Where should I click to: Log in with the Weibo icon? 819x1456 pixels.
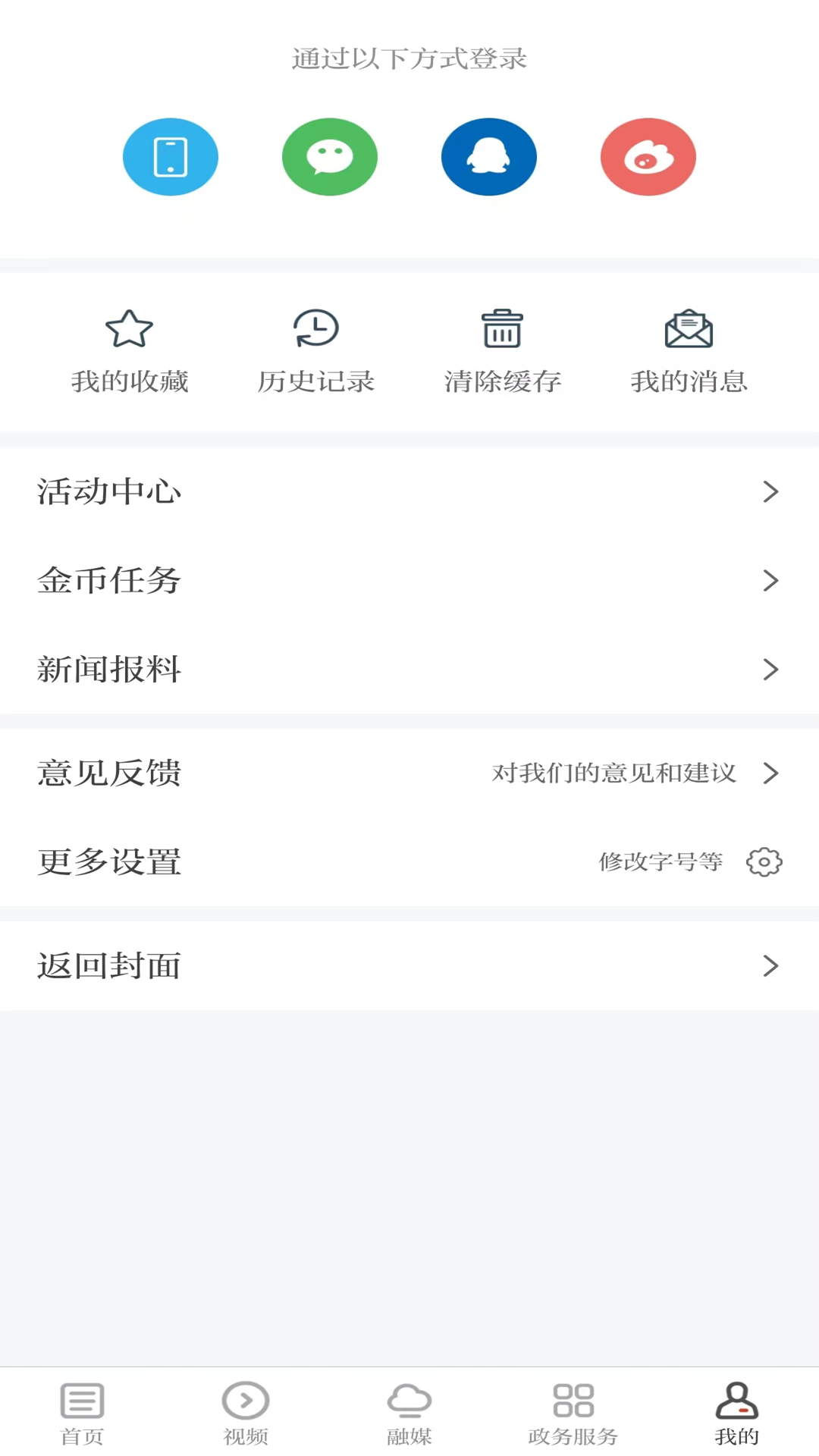point(648,157)
